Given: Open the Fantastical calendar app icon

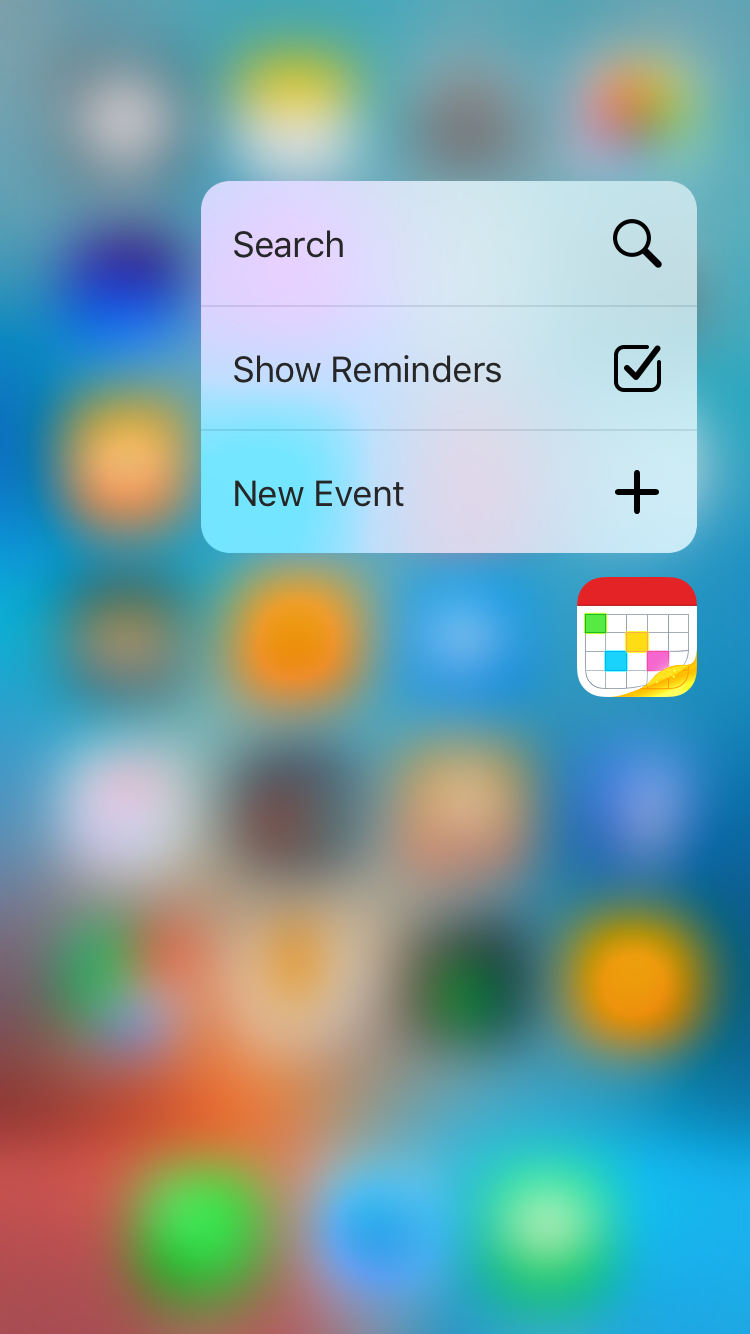Looking at the screenshot, I should 637,637.
